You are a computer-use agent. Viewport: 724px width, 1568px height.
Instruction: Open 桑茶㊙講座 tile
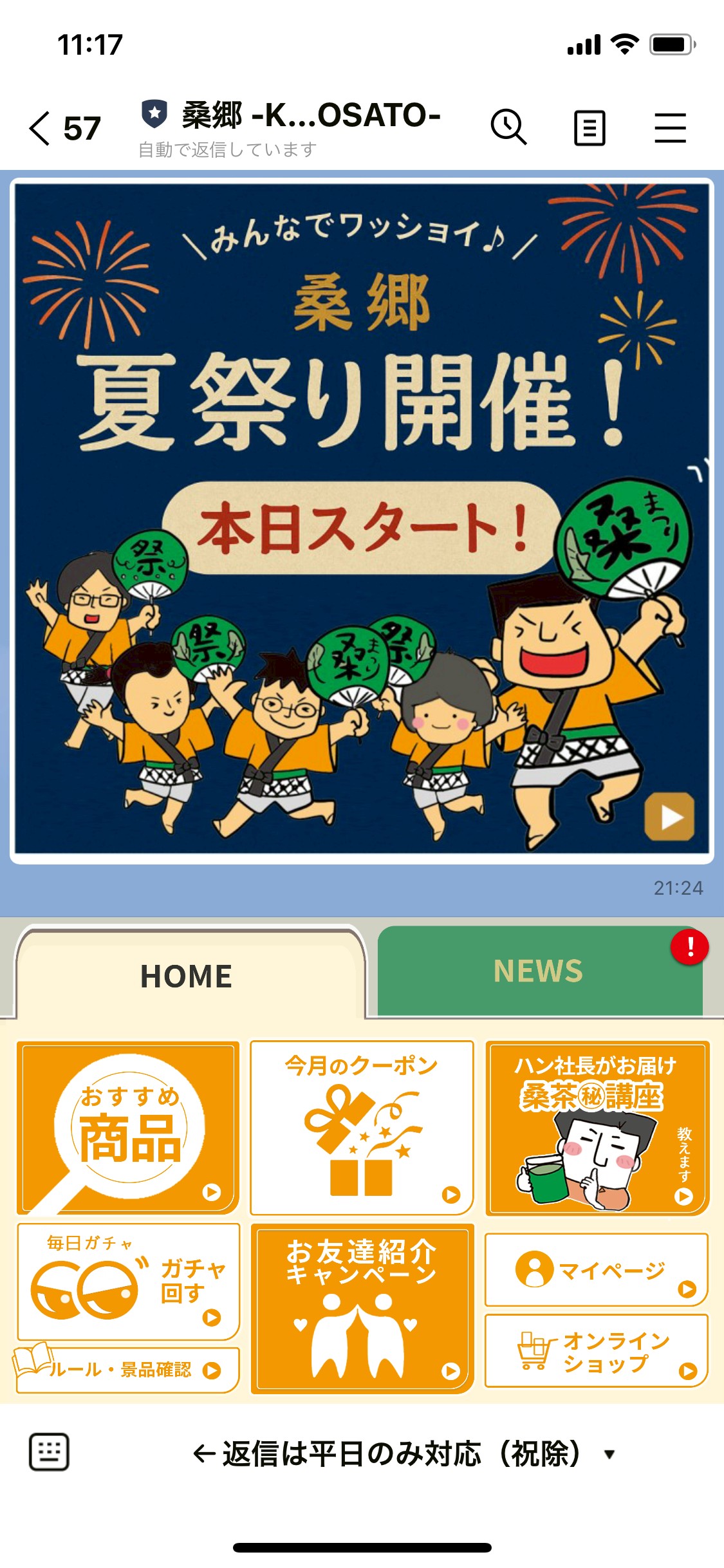click(x=597, y=1128)
